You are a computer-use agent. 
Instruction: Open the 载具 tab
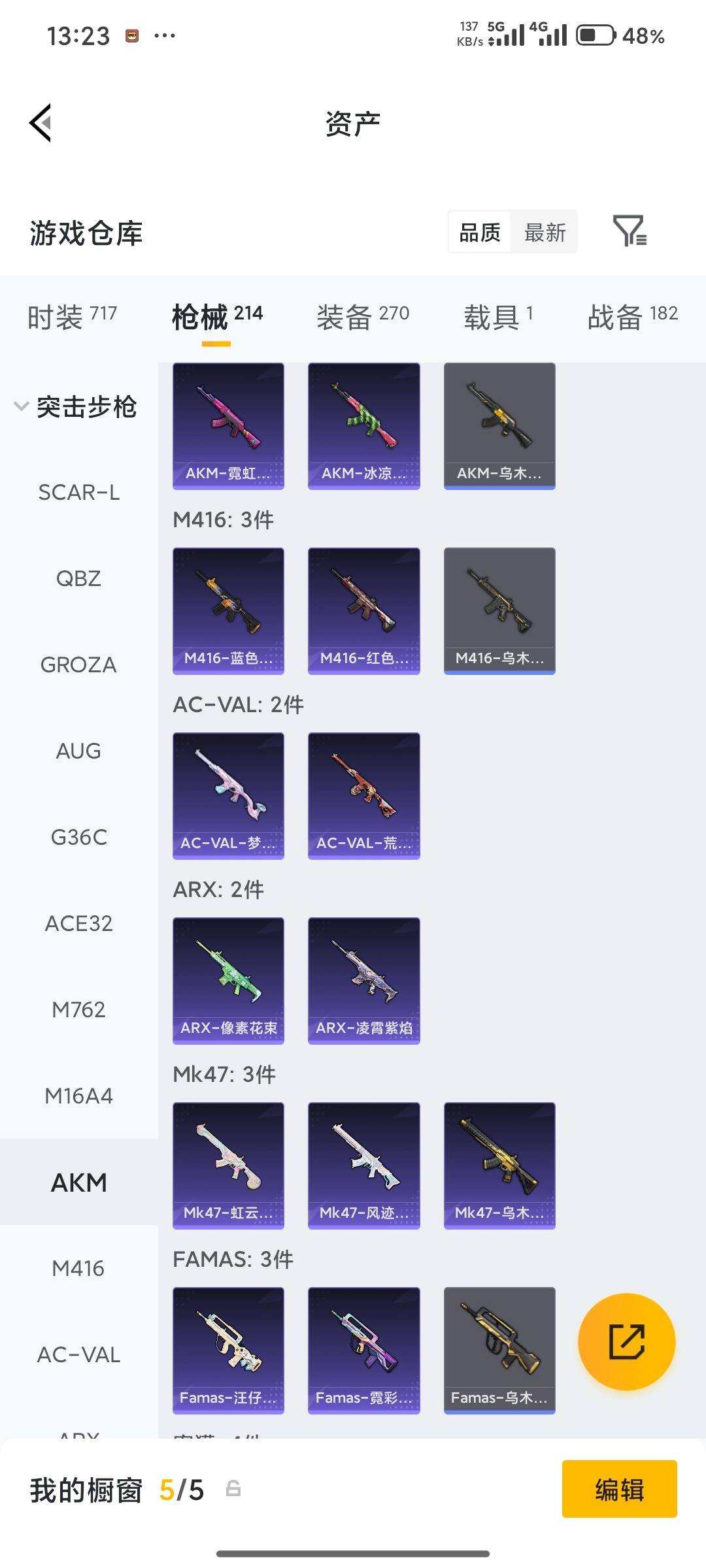[498, 317]
